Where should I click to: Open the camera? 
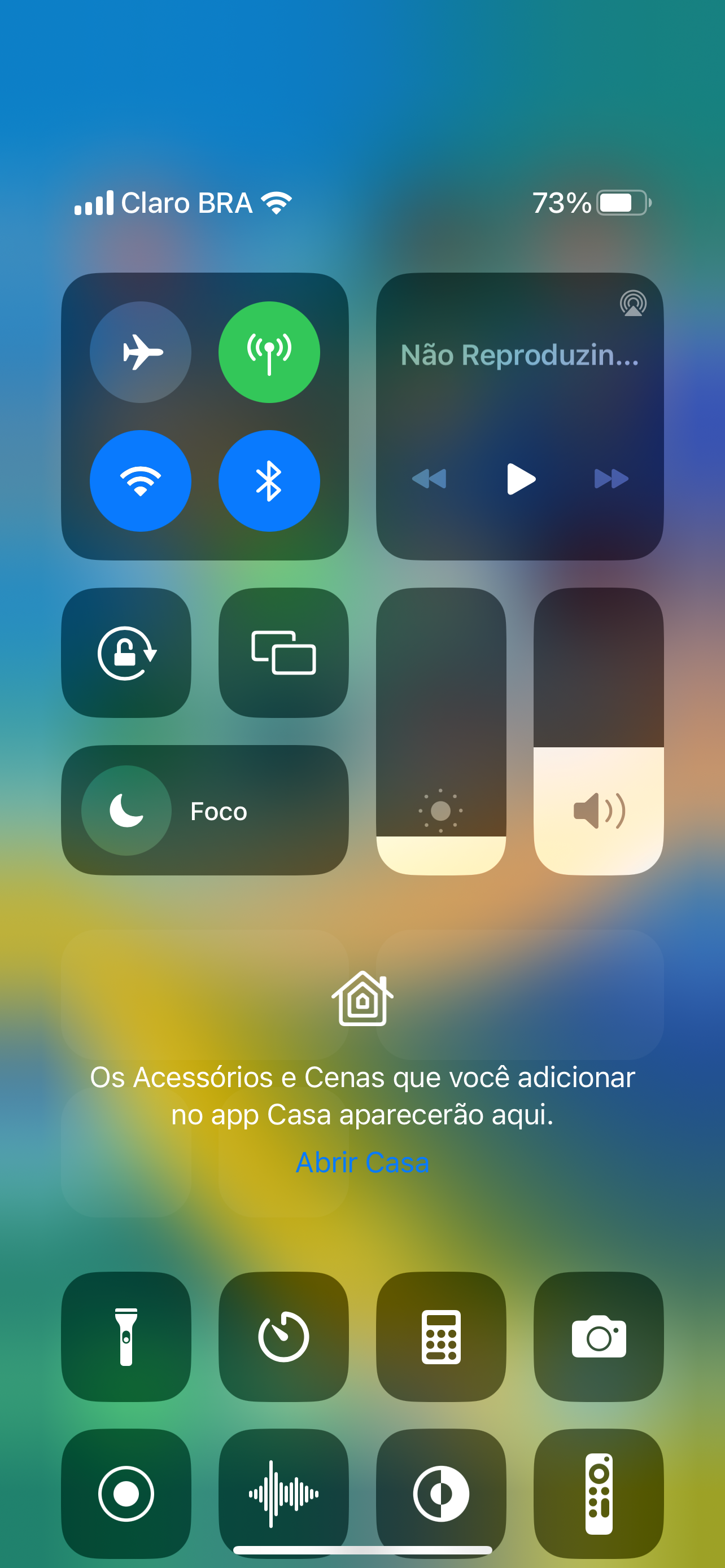coord(599,1336)
